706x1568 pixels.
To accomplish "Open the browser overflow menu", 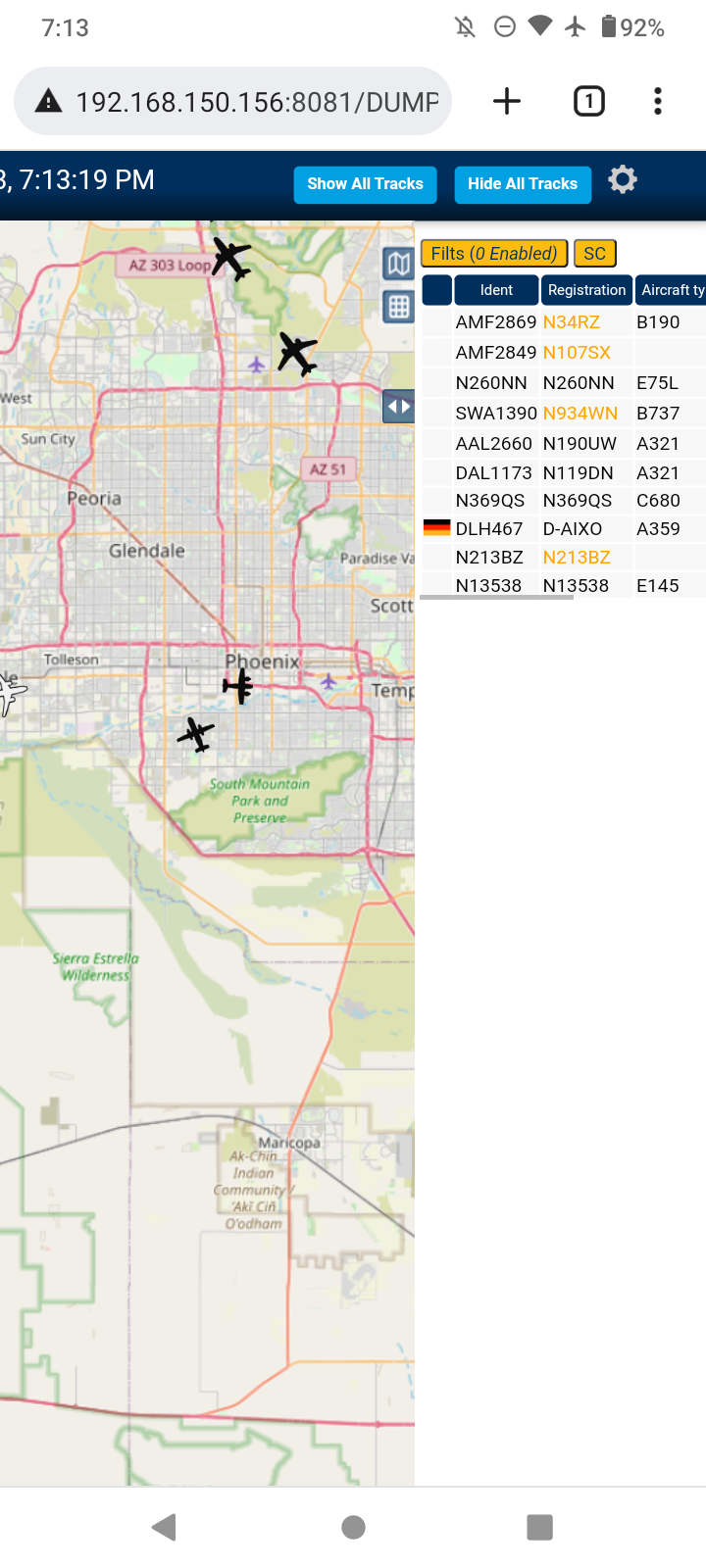I will pyautogui.click(x=658, y=101).
